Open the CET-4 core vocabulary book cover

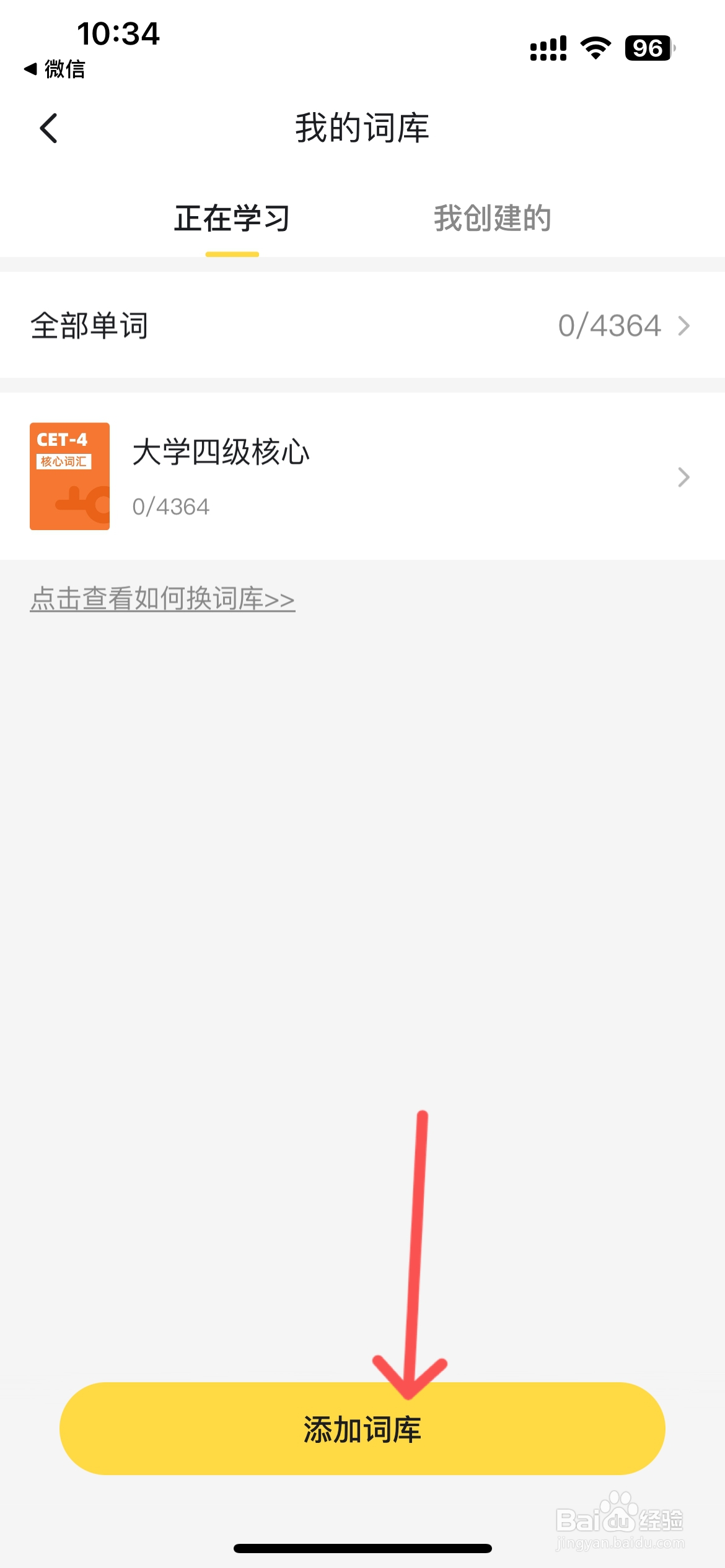pos(70,477)
